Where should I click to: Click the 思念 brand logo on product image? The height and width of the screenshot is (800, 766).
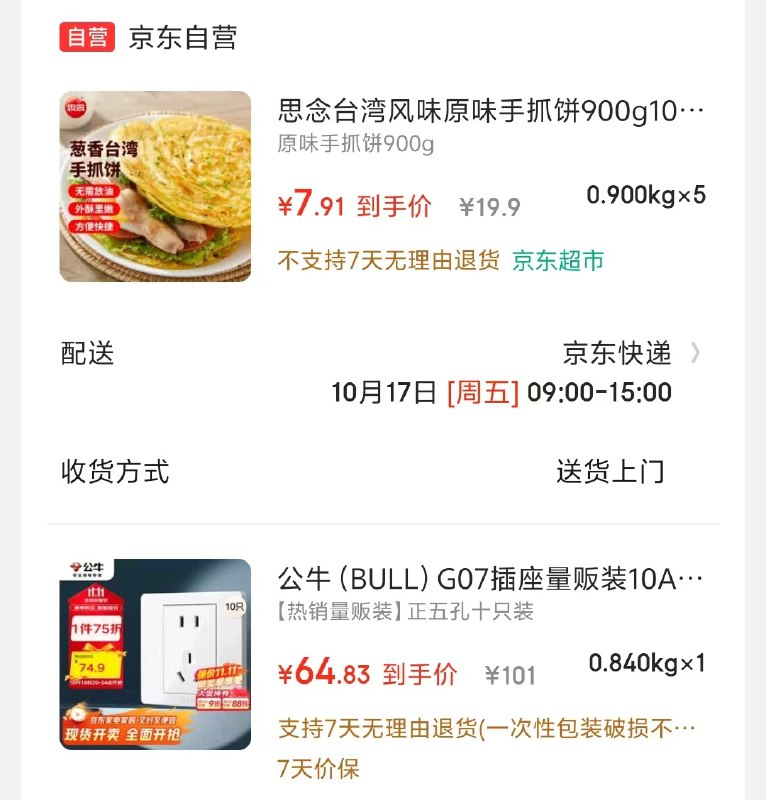77,104
